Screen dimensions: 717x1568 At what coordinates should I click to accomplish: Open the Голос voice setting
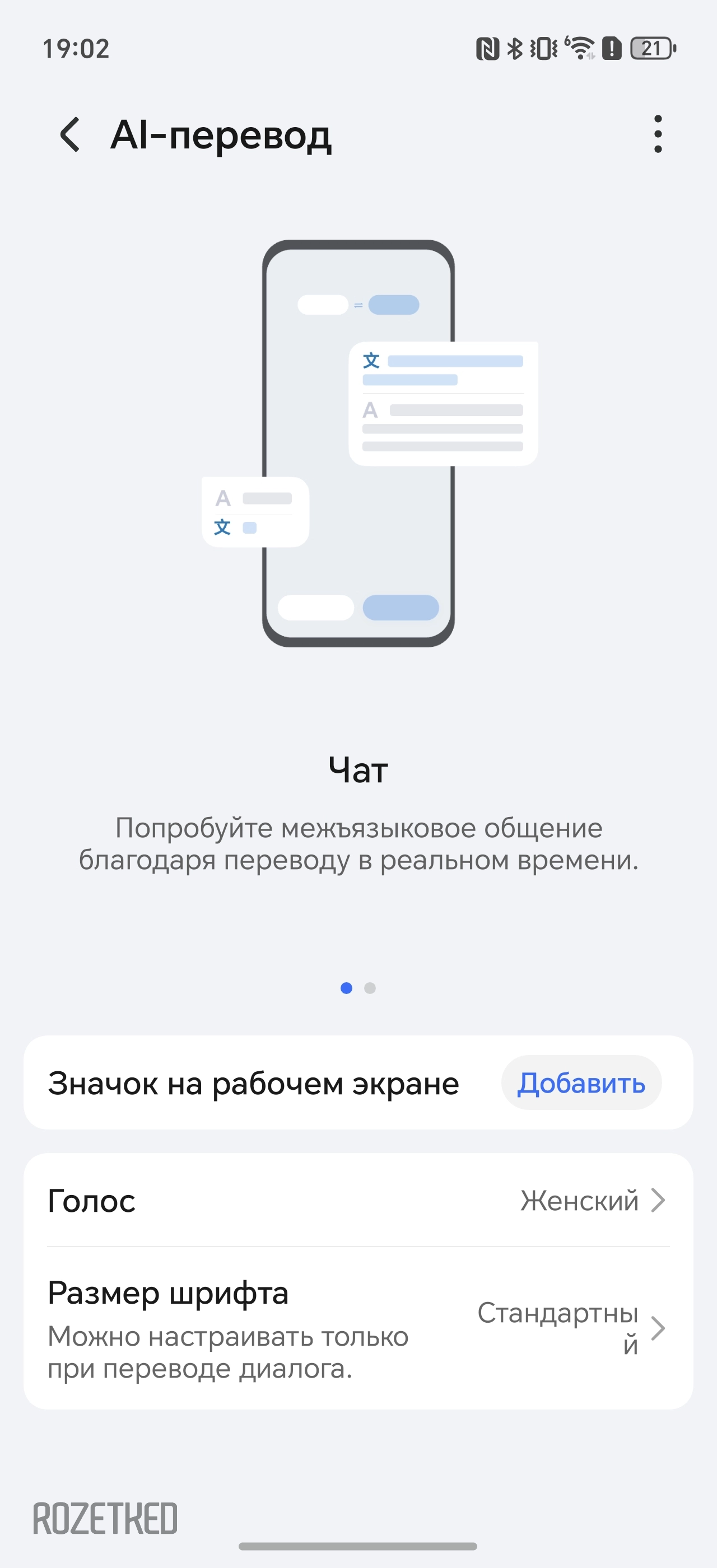pyautogui.click(x=358, y=1200)
